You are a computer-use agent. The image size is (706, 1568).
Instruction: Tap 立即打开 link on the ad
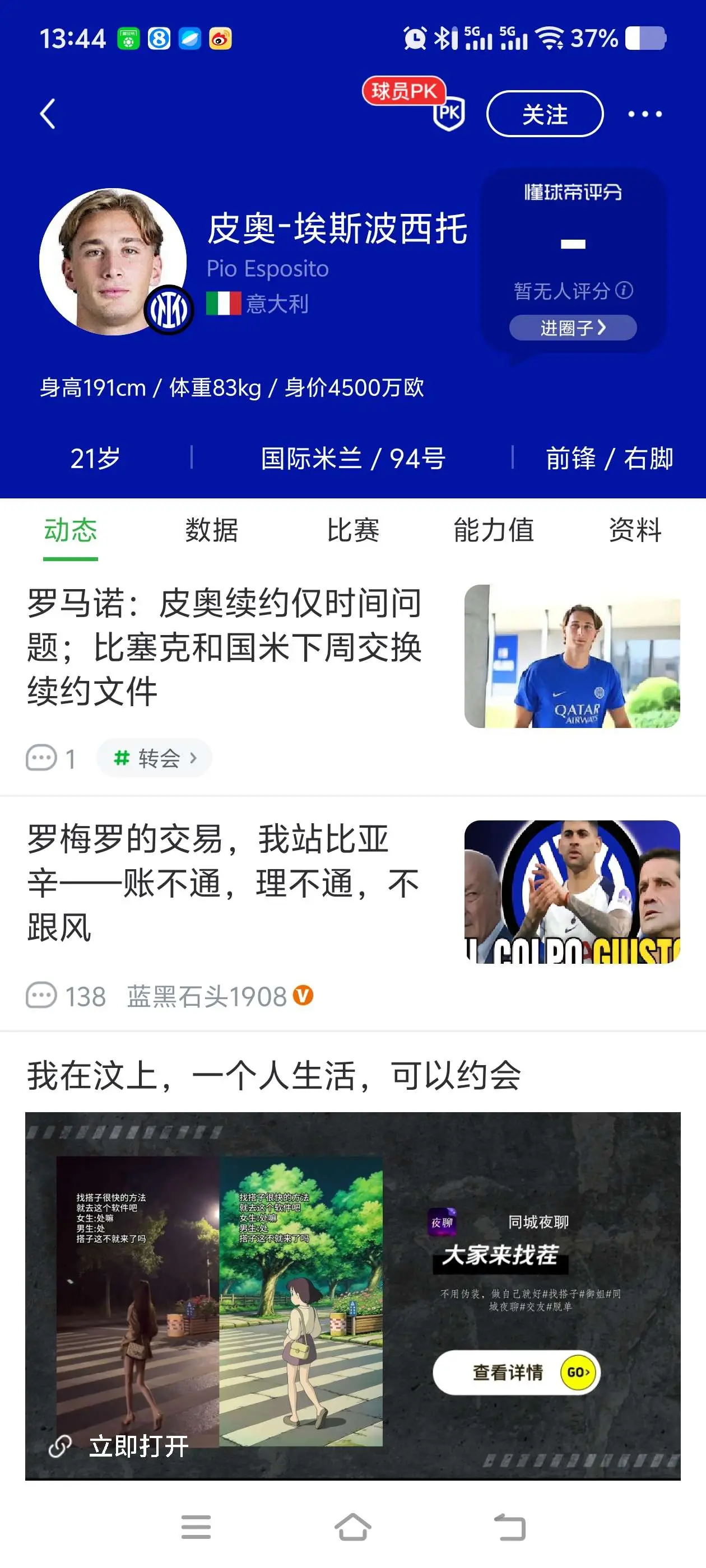tap(138, 1446)
